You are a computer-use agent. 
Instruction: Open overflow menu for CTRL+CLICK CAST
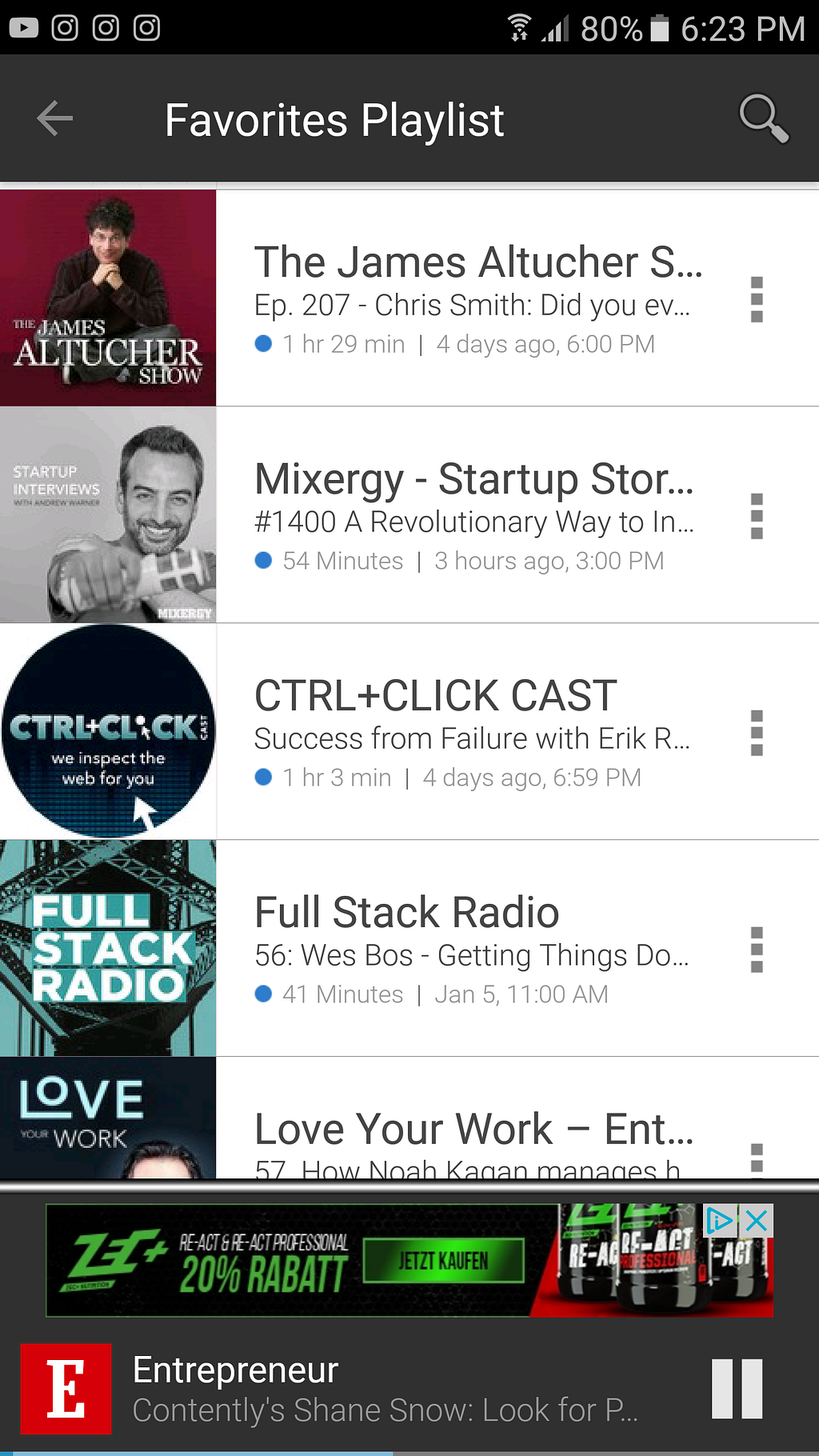(x=757, y=733)
